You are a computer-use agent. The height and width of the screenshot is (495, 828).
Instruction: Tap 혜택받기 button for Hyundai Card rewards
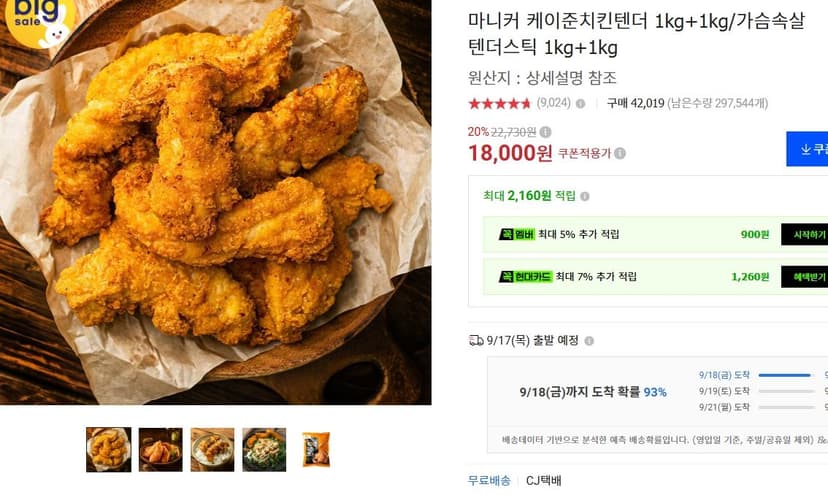805,277
